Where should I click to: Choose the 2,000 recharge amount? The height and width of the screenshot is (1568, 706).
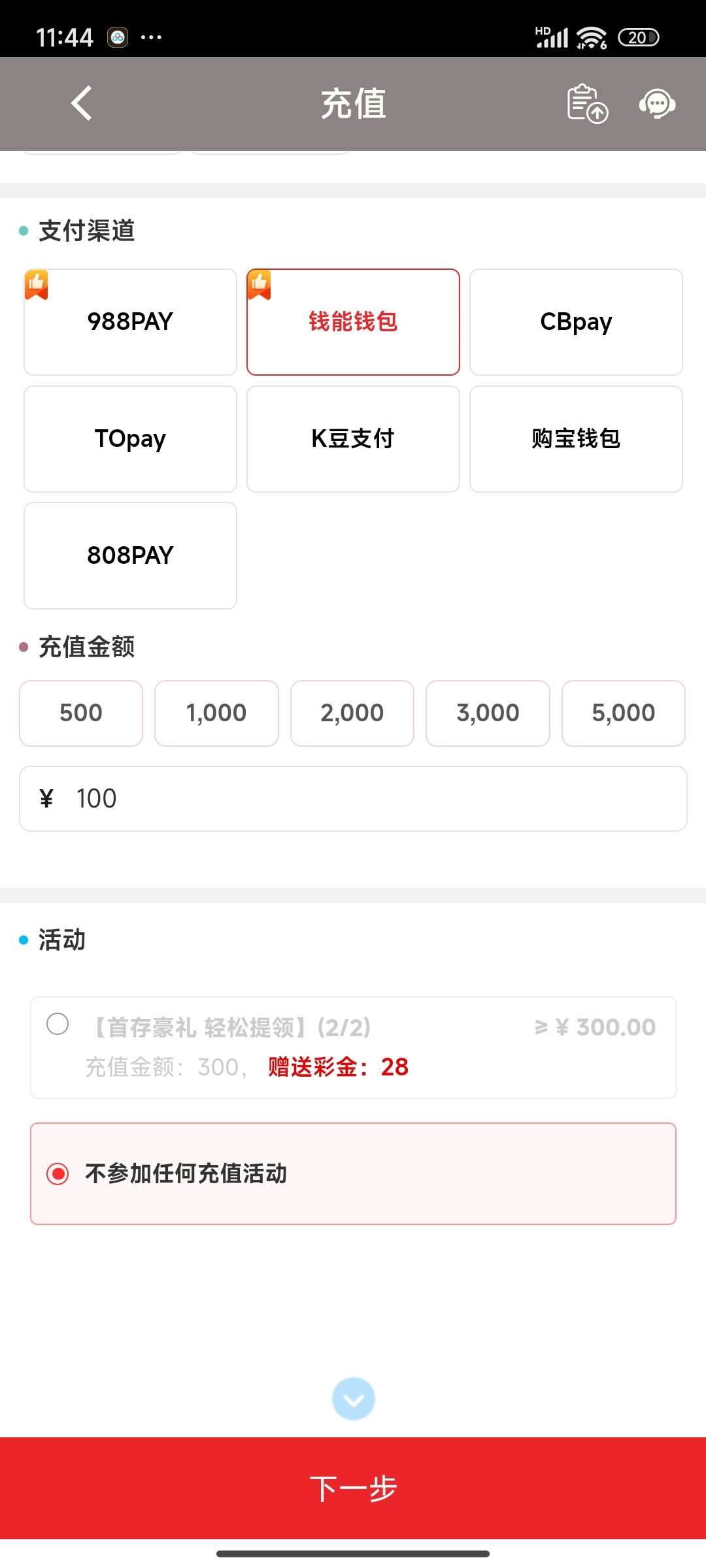coord(352,713)
